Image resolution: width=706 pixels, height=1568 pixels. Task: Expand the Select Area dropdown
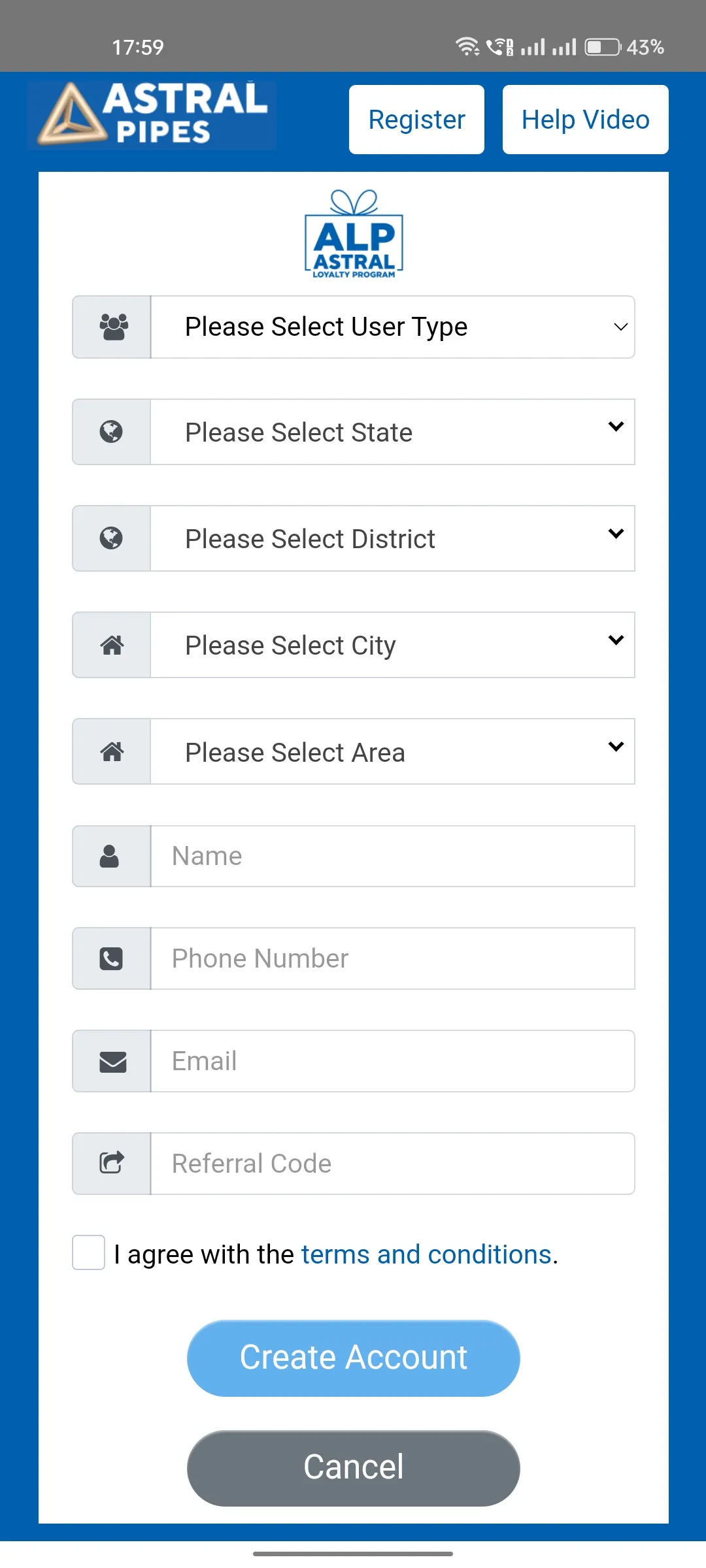392,751
